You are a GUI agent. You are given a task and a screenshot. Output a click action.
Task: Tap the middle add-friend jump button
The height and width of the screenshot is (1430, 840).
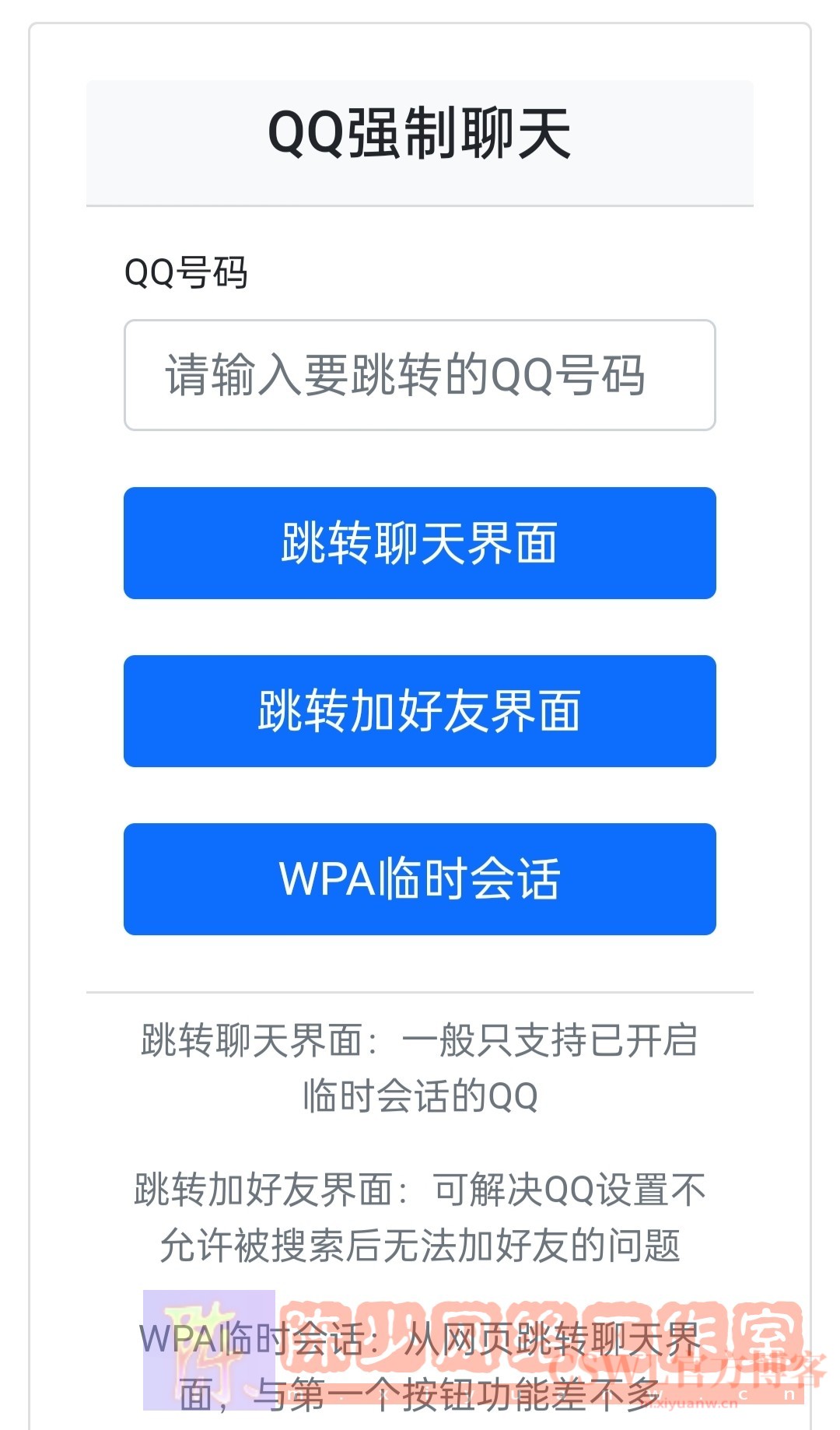pos(418,712)
